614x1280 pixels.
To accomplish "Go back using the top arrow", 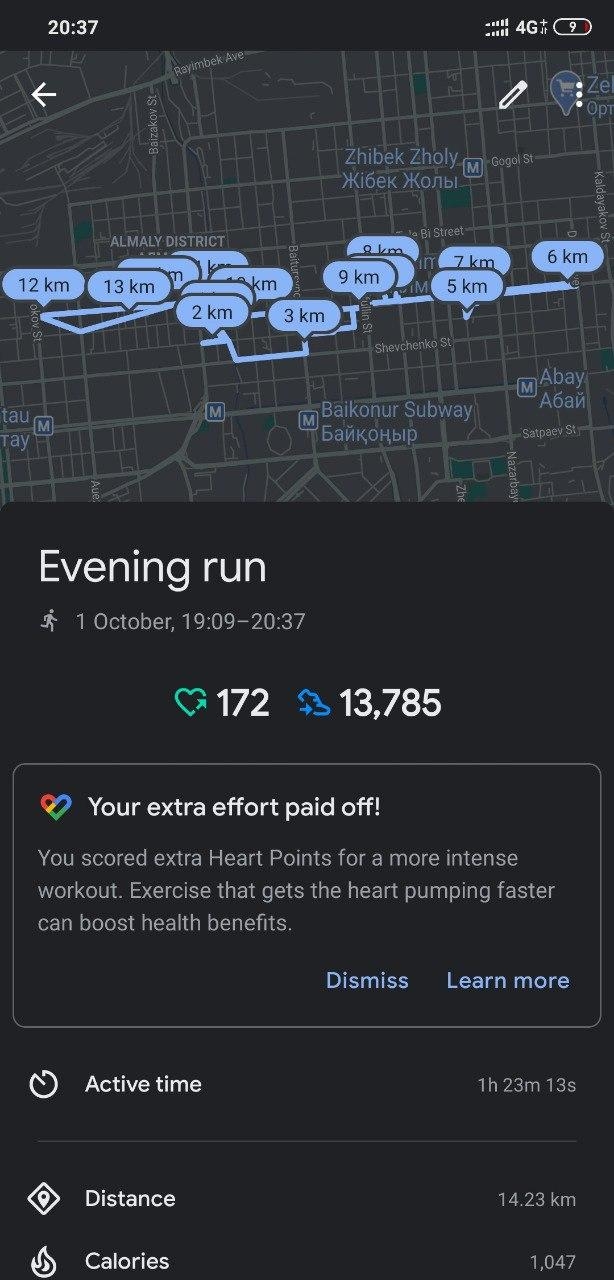I will point(44,95).
